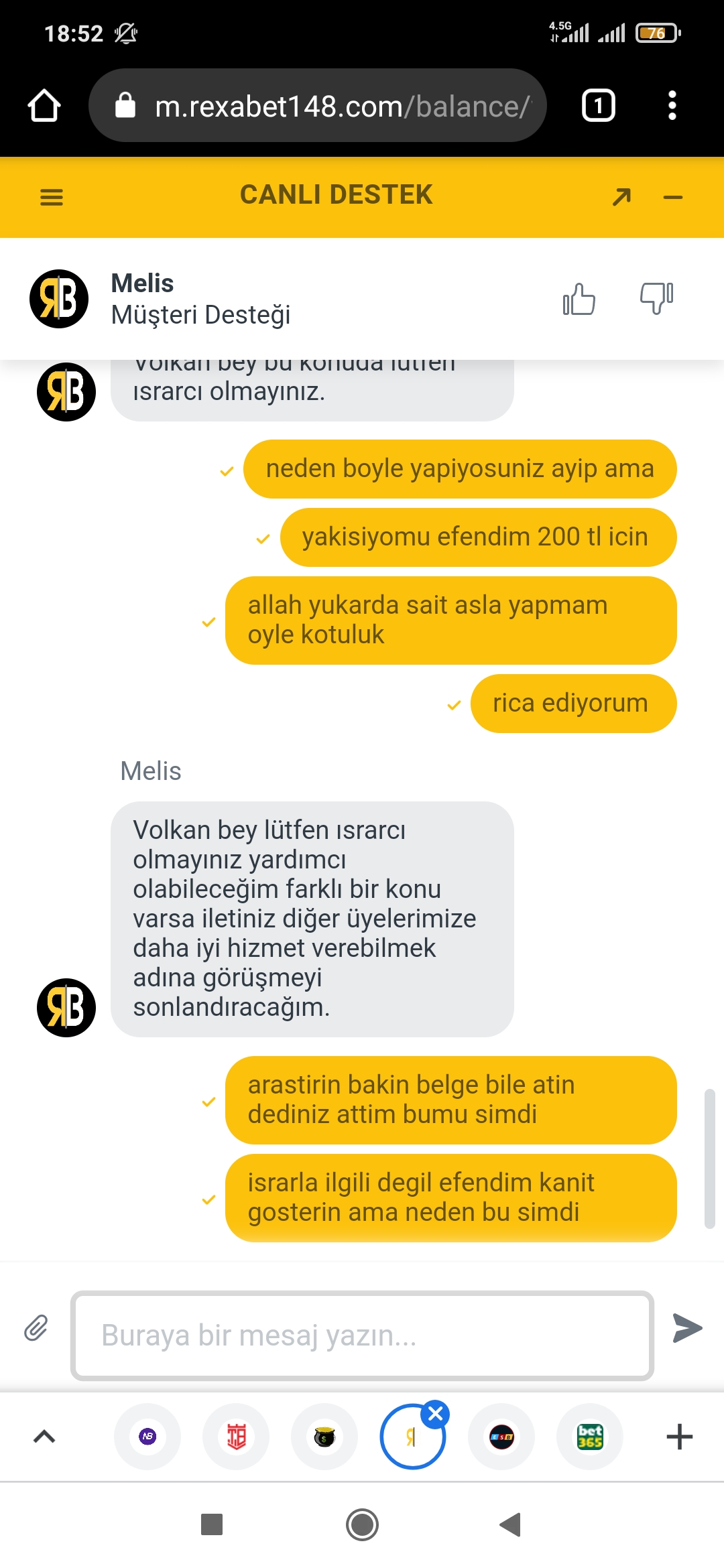Switch to the bet365 tab
The height and width of the screenshot is (1568, 724).
[590, 1437]
